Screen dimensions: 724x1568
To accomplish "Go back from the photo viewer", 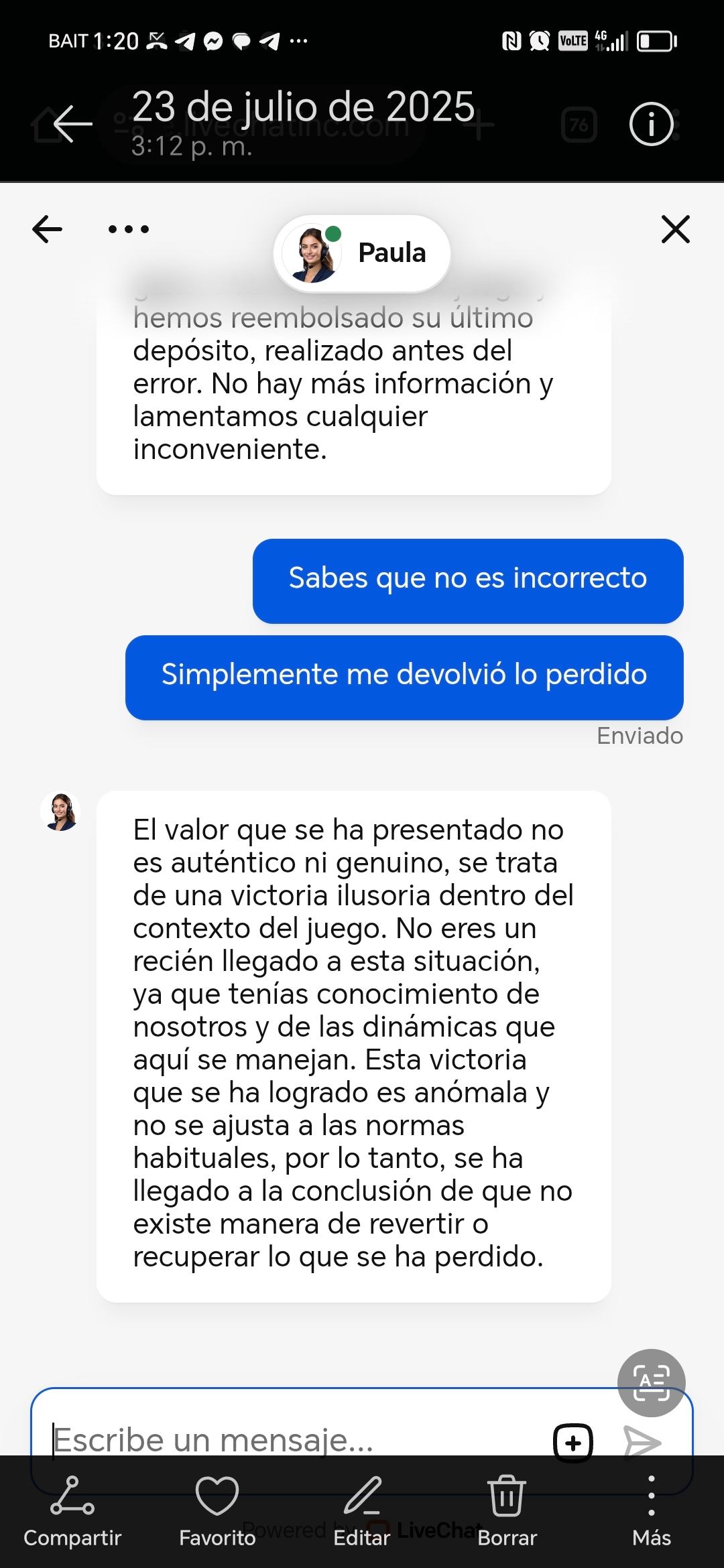I will (x=72, y=124).
